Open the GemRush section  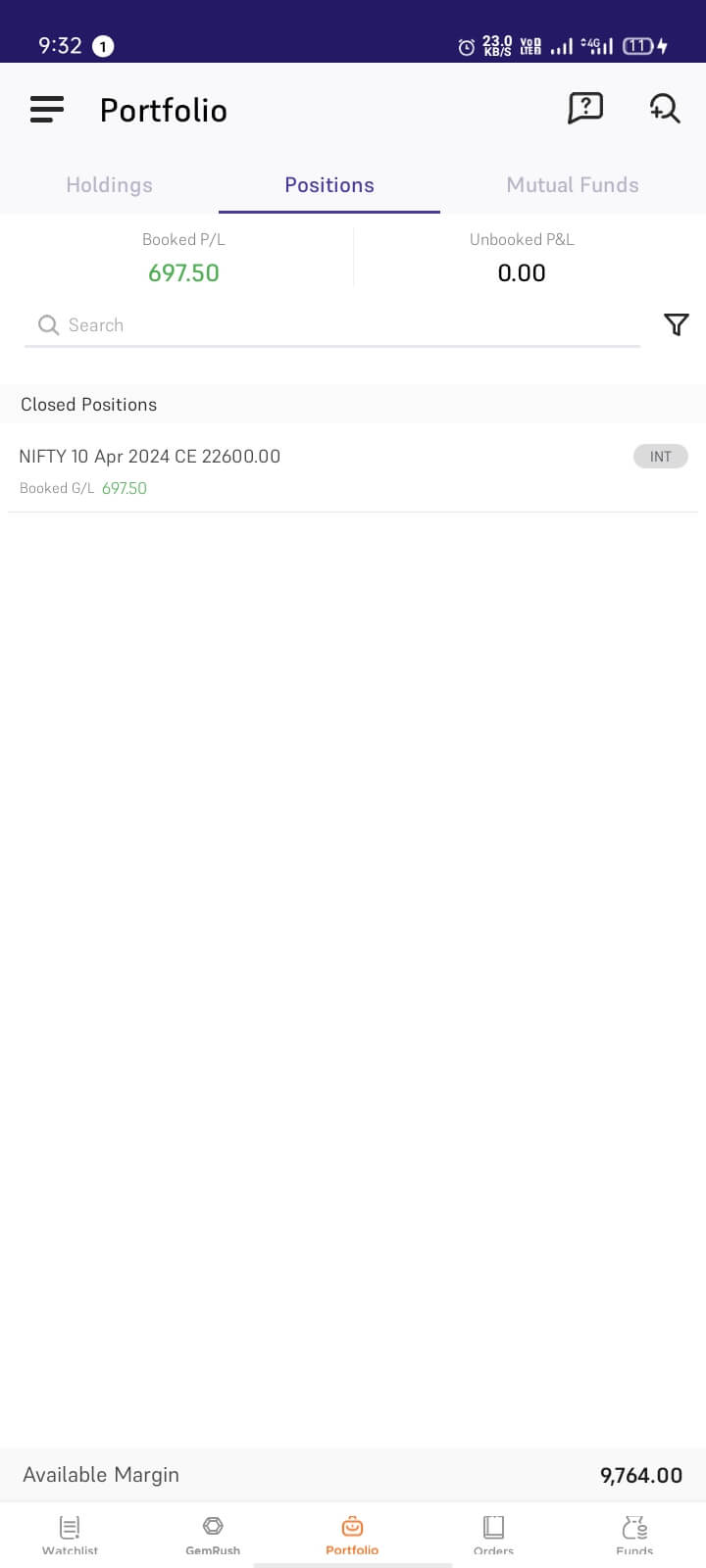[x=213, y=1534]
